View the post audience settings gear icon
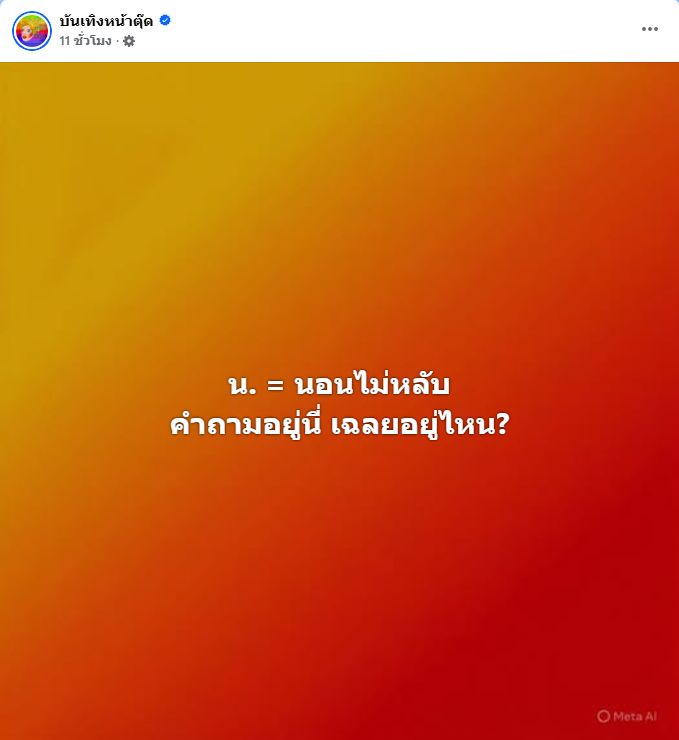 tap(129, 41)
